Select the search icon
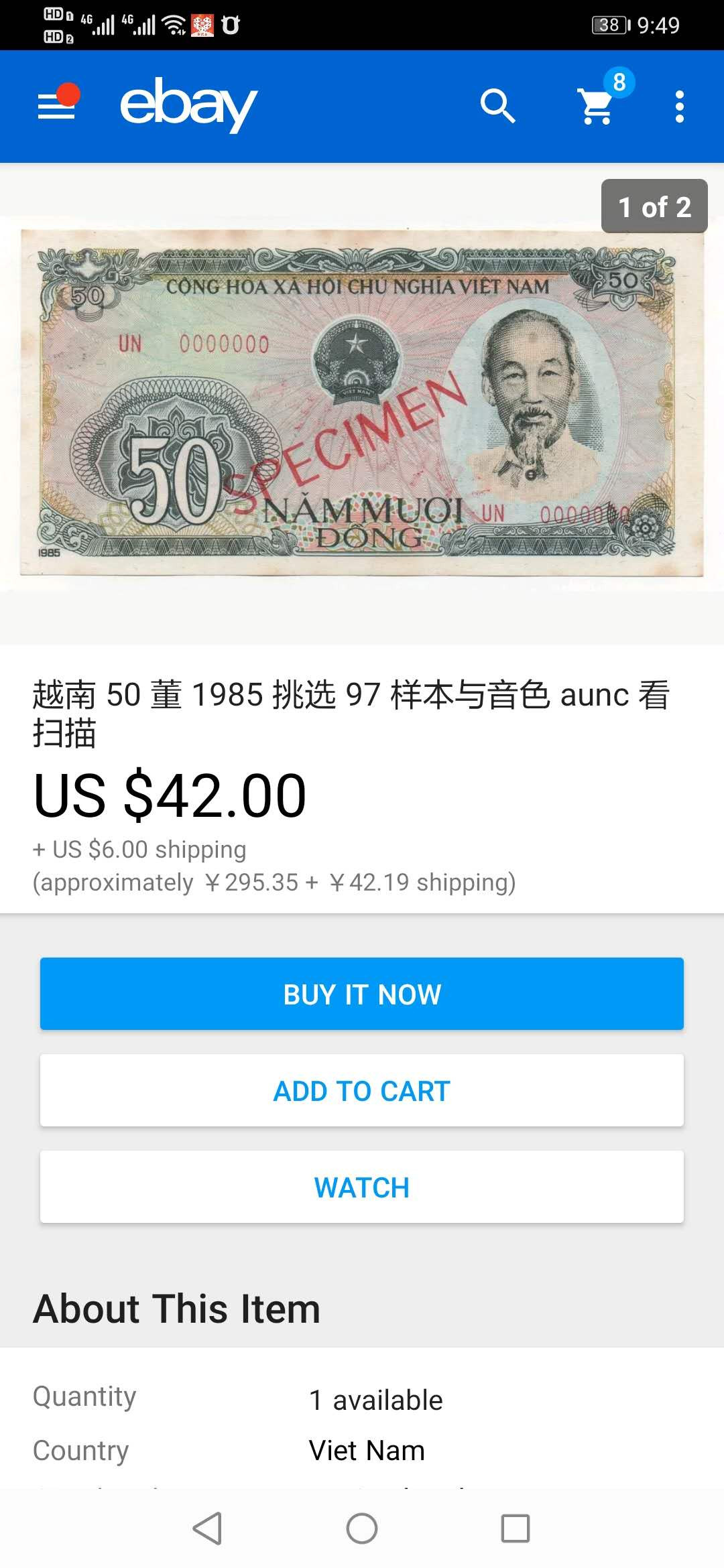Screen dimensions: 724x1568 (499, 107)
